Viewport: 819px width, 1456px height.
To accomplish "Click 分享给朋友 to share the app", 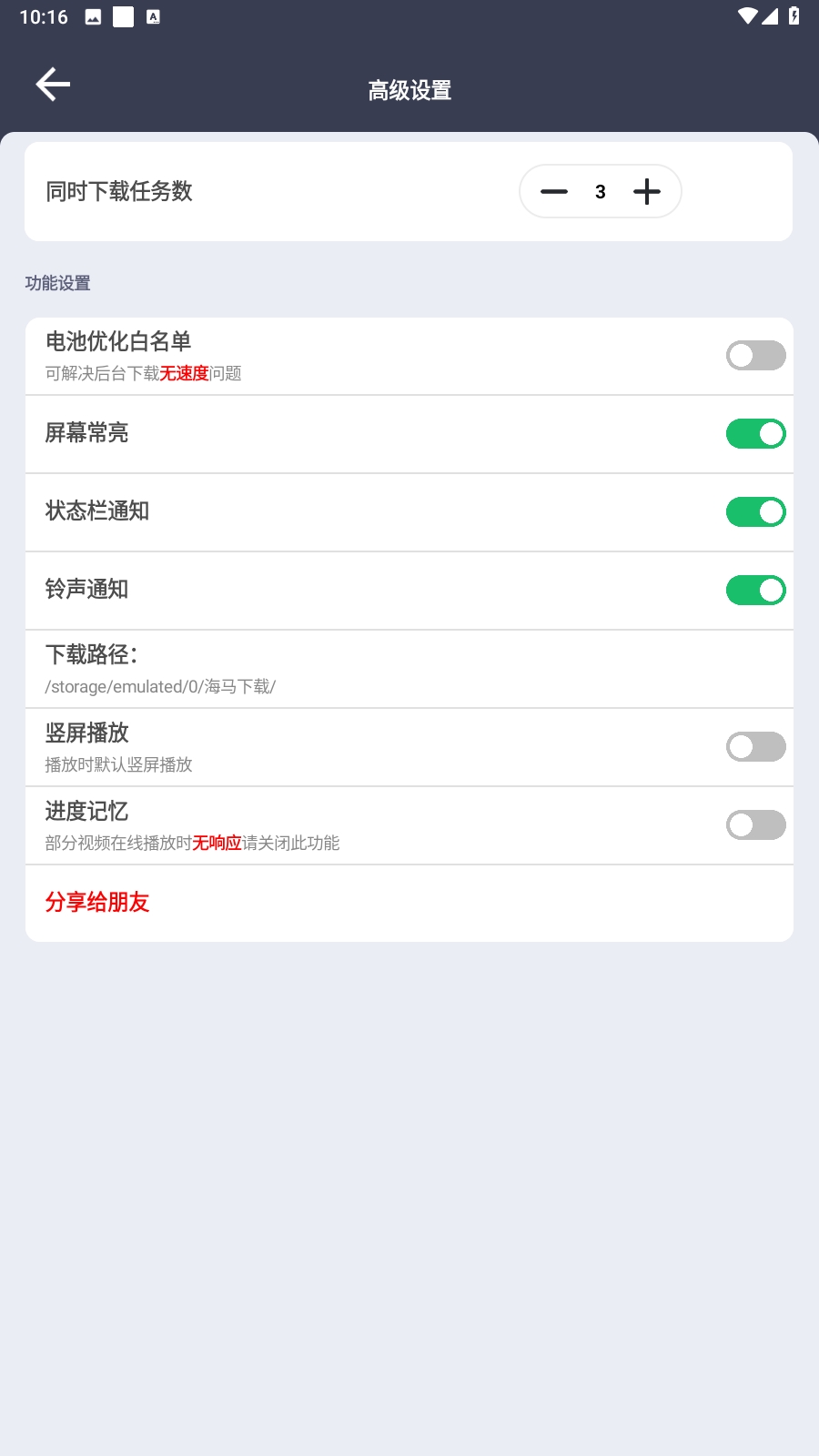I will 97,903.
